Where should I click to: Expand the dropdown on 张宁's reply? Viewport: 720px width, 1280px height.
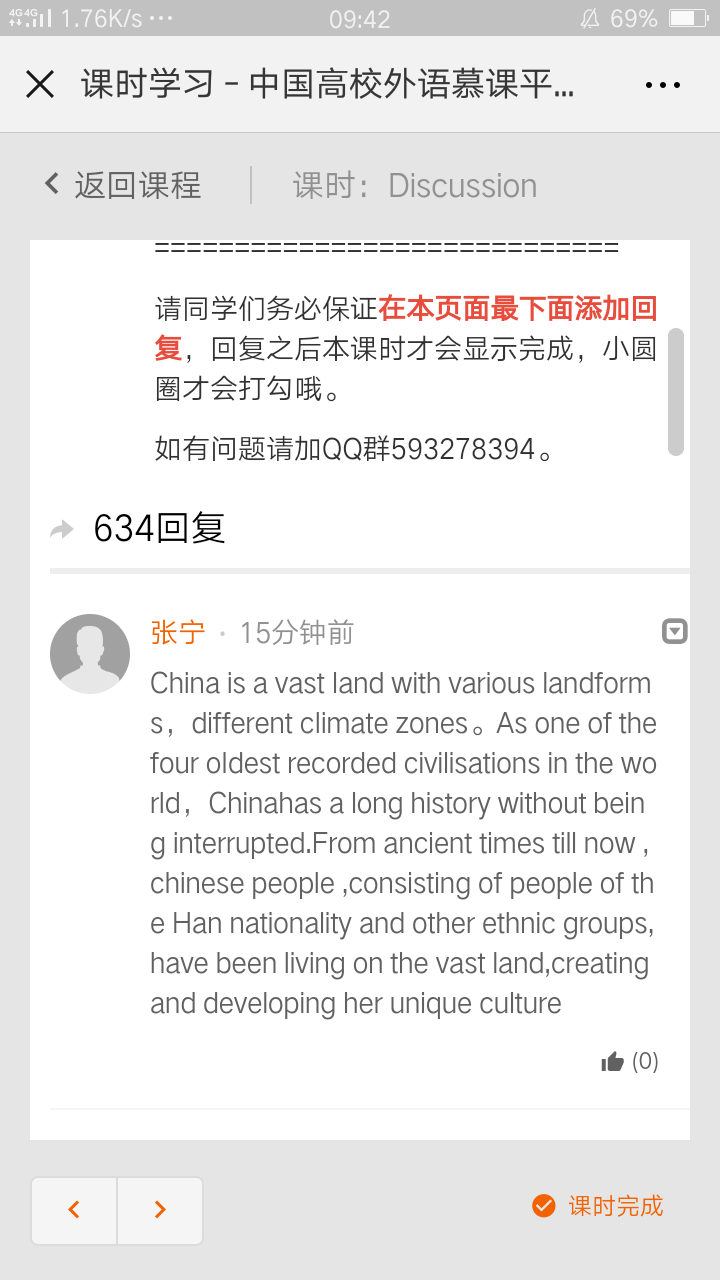point(674,631)
